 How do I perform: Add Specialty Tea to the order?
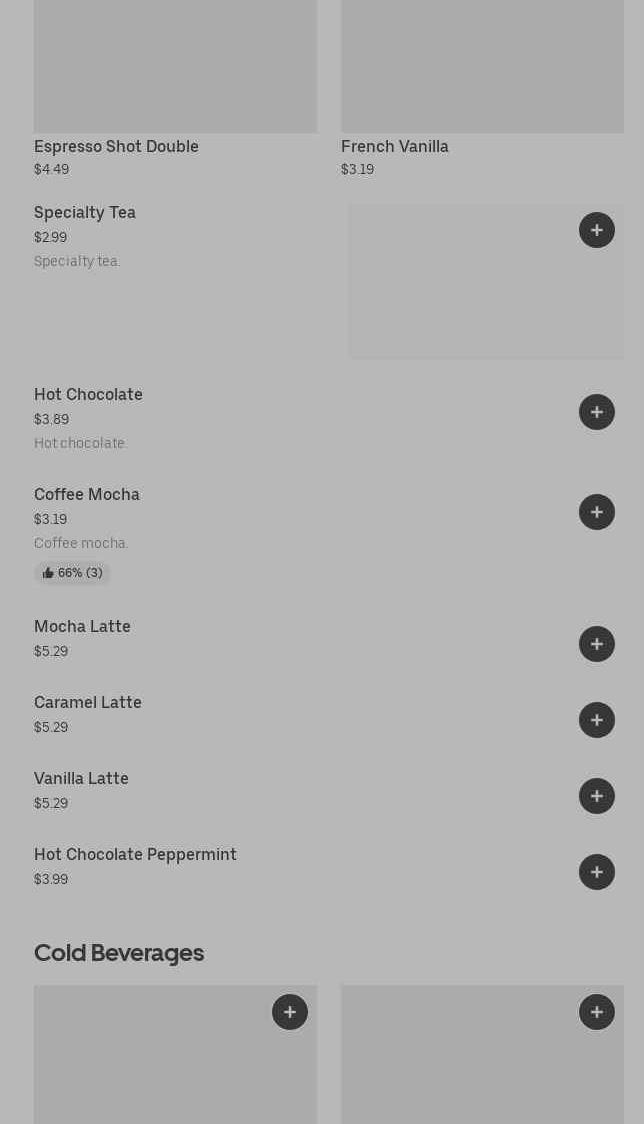tap(597, 230)
